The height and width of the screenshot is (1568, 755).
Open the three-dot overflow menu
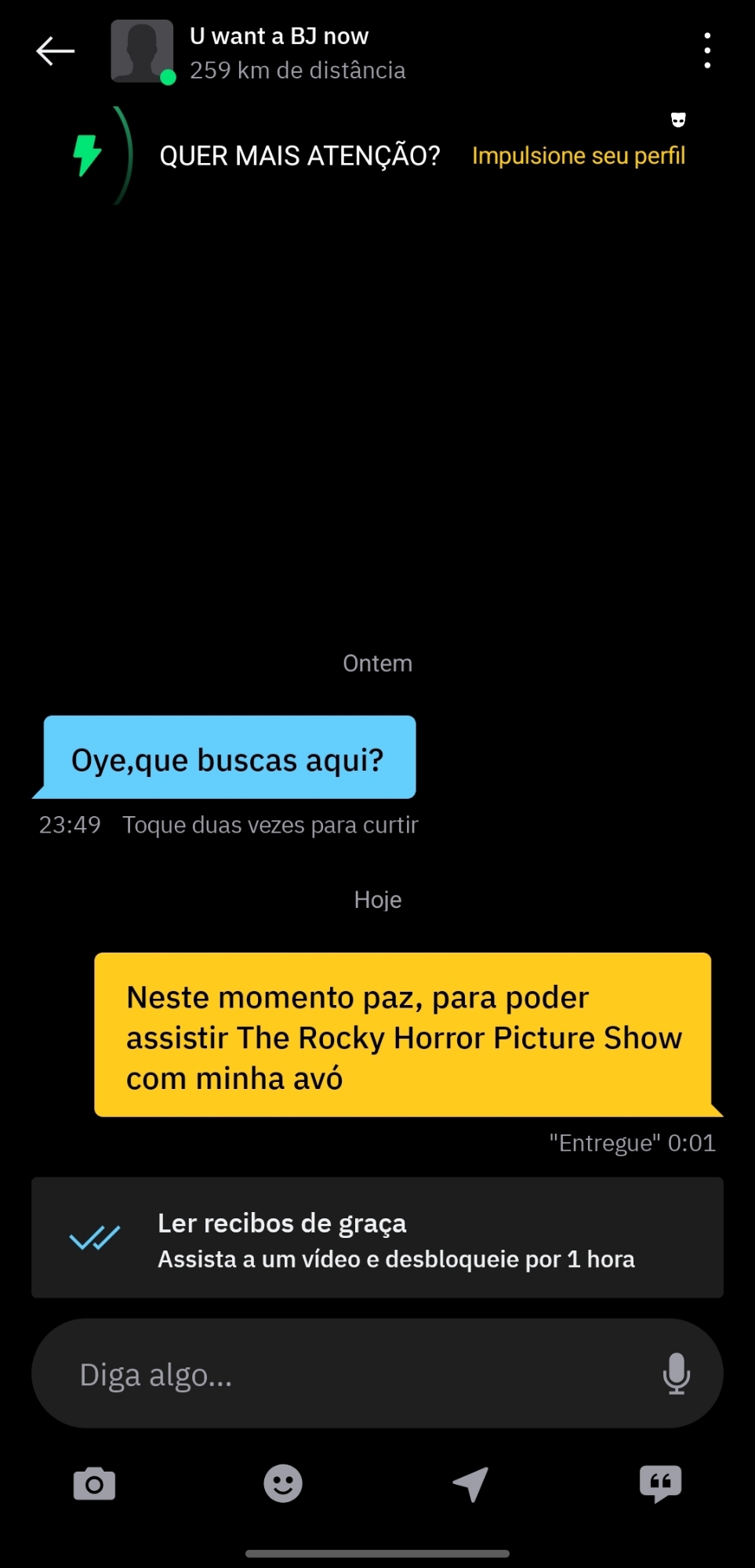pos(707,51)
